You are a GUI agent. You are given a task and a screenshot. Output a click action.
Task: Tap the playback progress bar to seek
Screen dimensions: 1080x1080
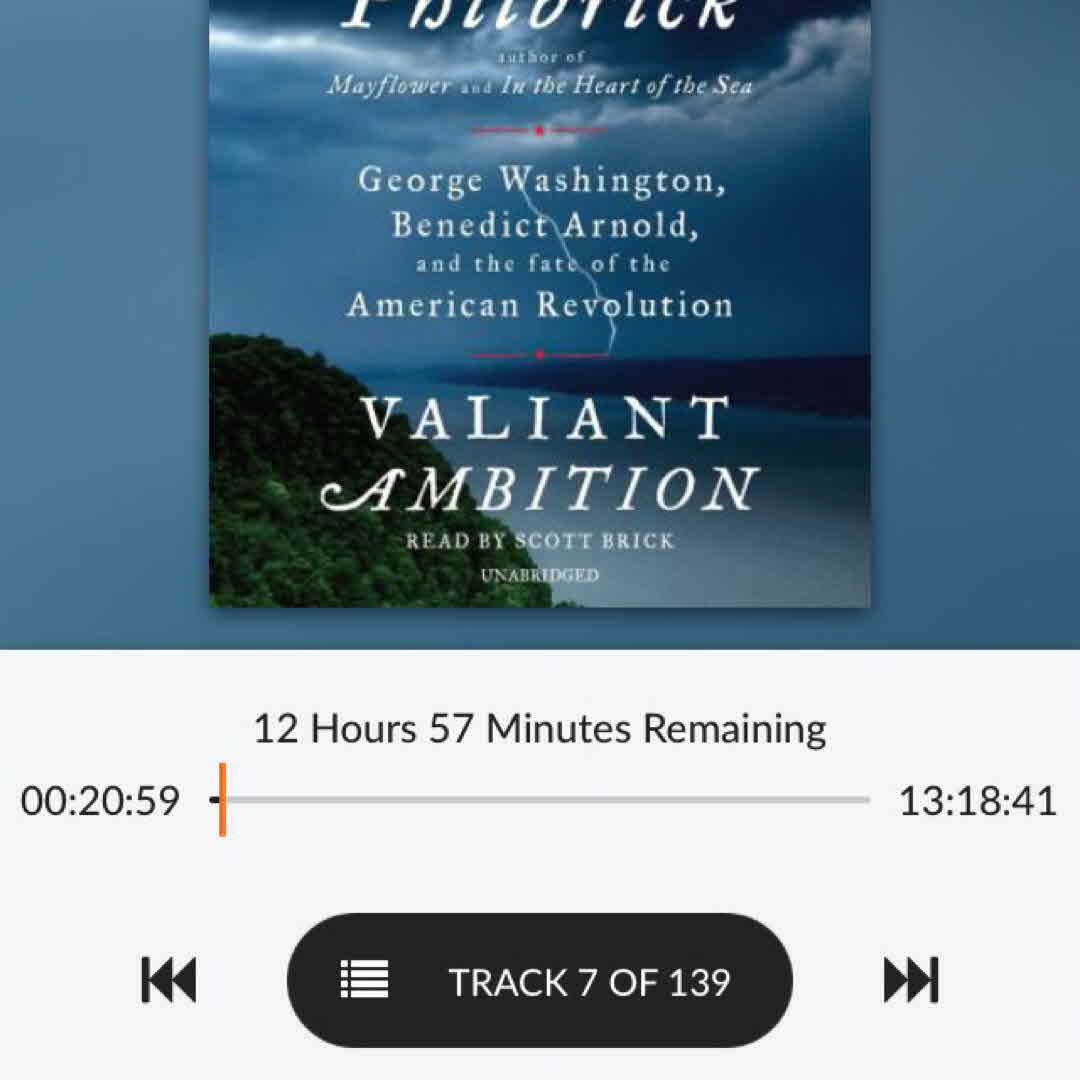pyautogui.click(x=545, y=800)
